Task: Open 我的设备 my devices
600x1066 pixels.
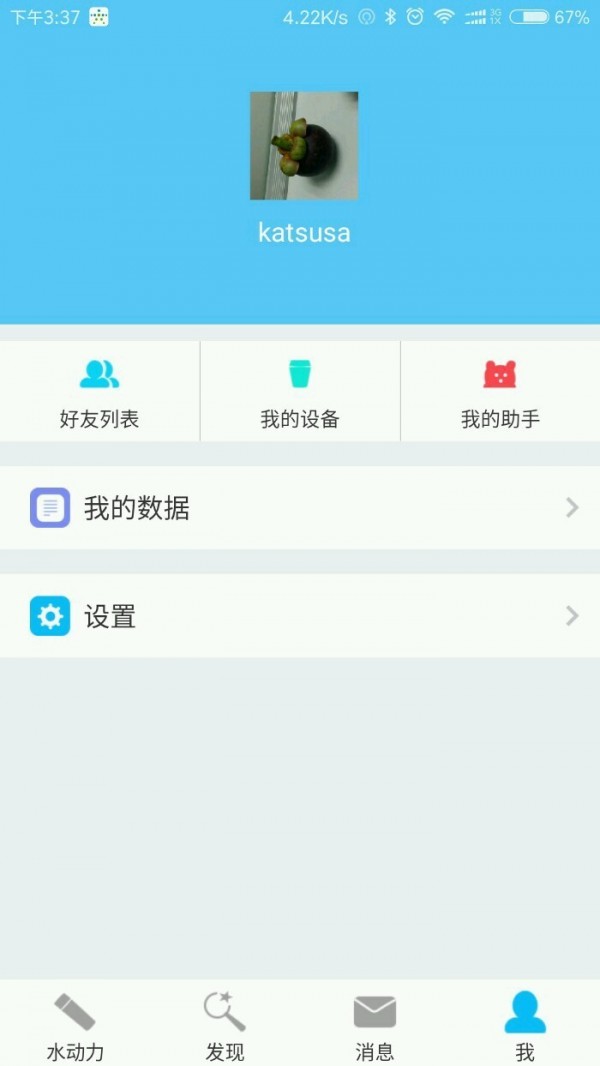Action: click(300, 391)
